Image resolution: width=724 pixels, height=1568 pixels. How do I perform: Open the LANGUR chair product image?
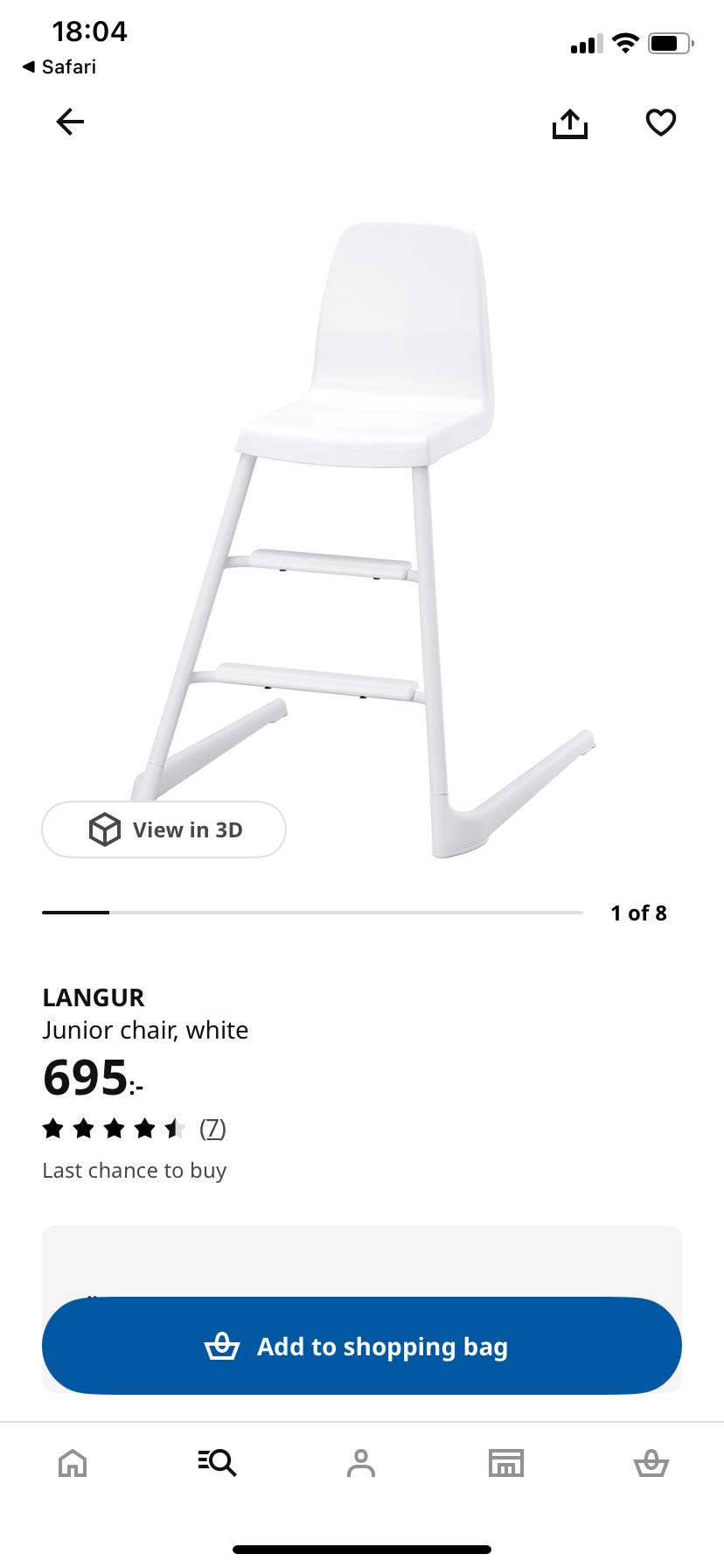click(x=362, y=538)
